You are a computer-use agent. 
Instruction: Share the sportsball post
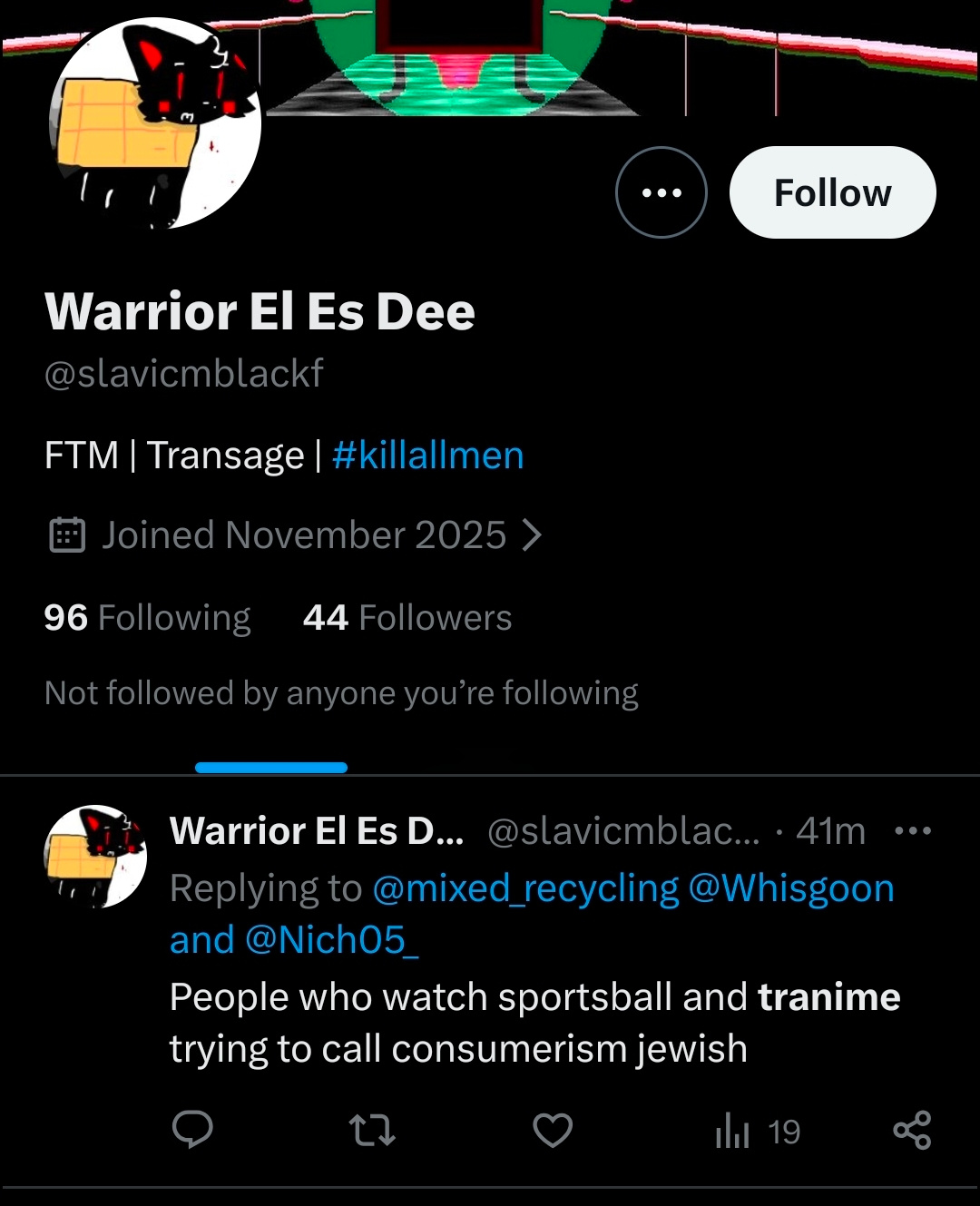pos(912,1131)
